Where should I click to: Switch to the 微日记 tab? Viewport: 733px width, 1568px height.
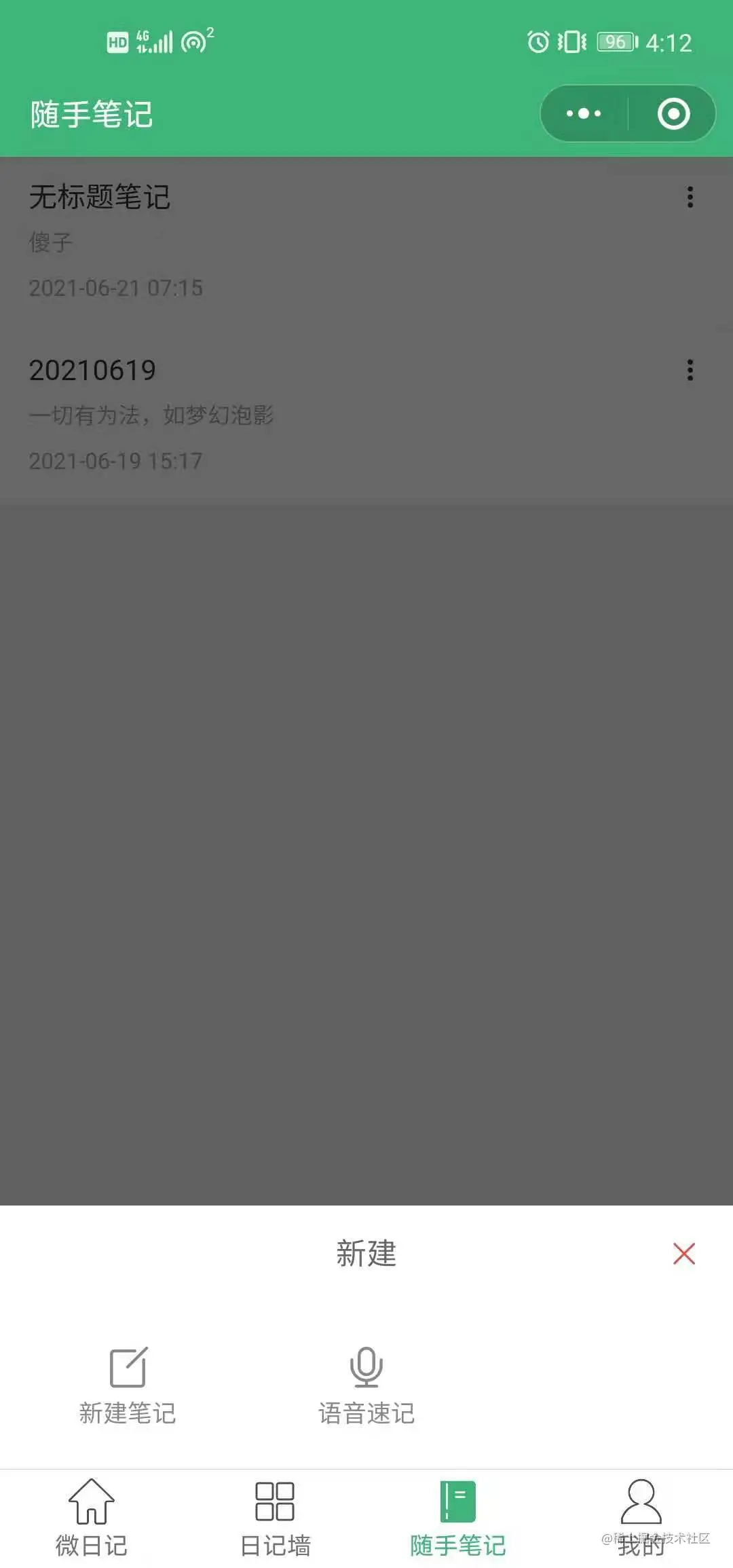coord(92,1518)
